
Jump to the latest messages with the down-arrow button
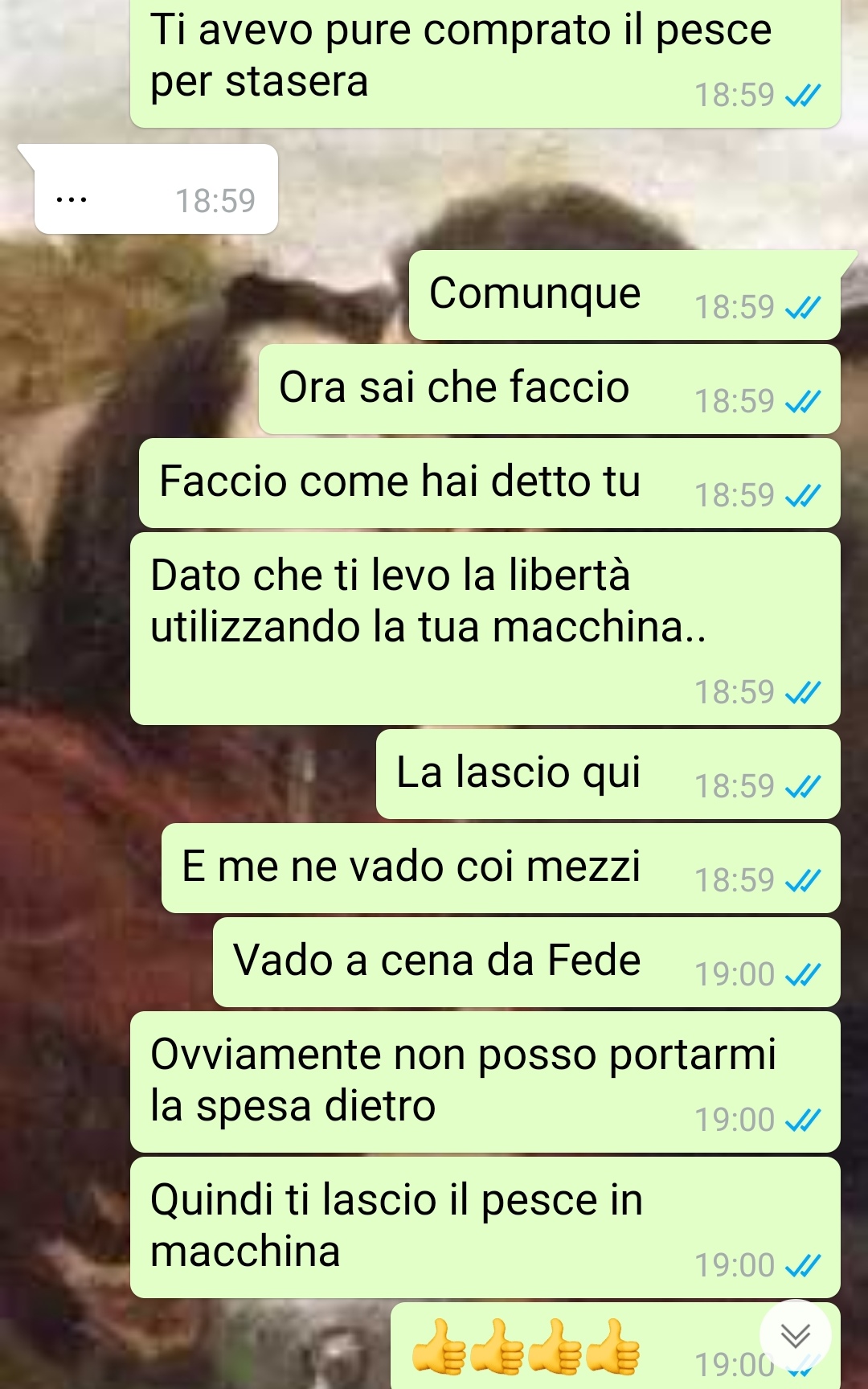[x=795, y=1335]
